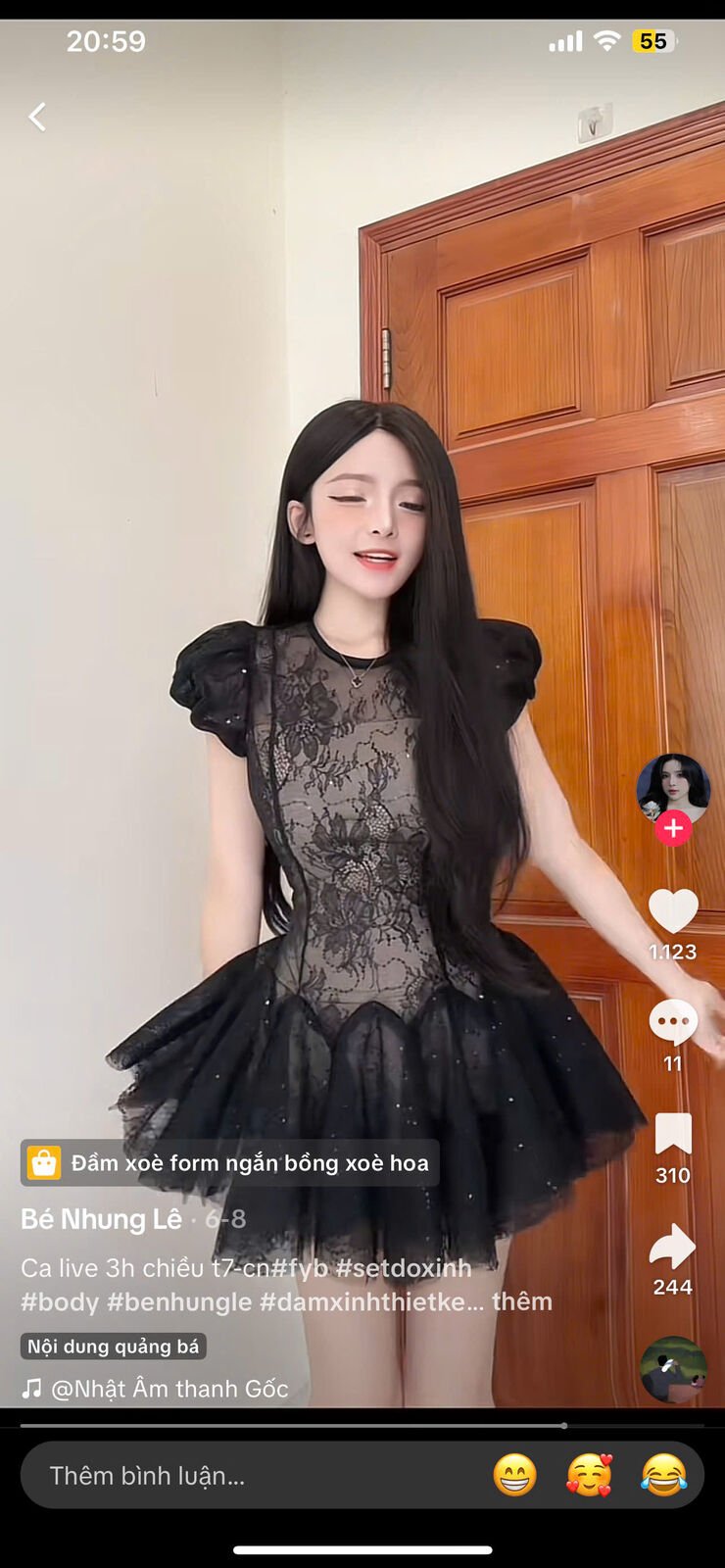Screen dimensions: 725x1568
Task: Open the #setdoxinh hashtag
Action: tap(404, 1268)
